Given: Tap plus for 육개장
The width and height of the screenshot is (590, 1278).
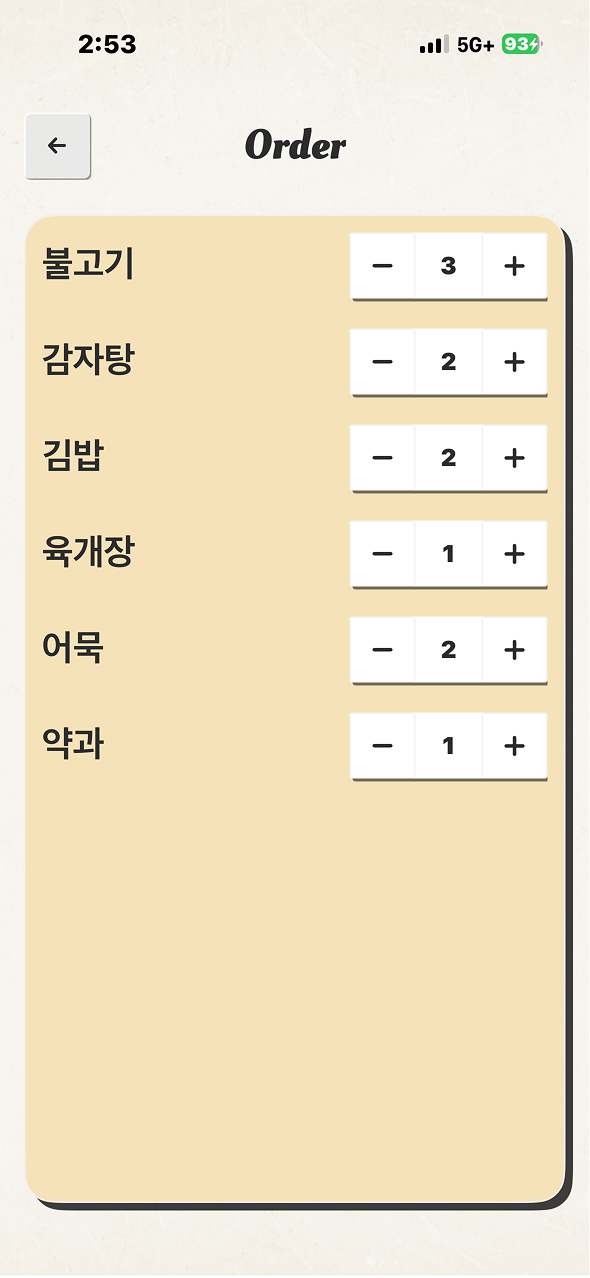Looking at the screenshot, I should pos(514,554).
